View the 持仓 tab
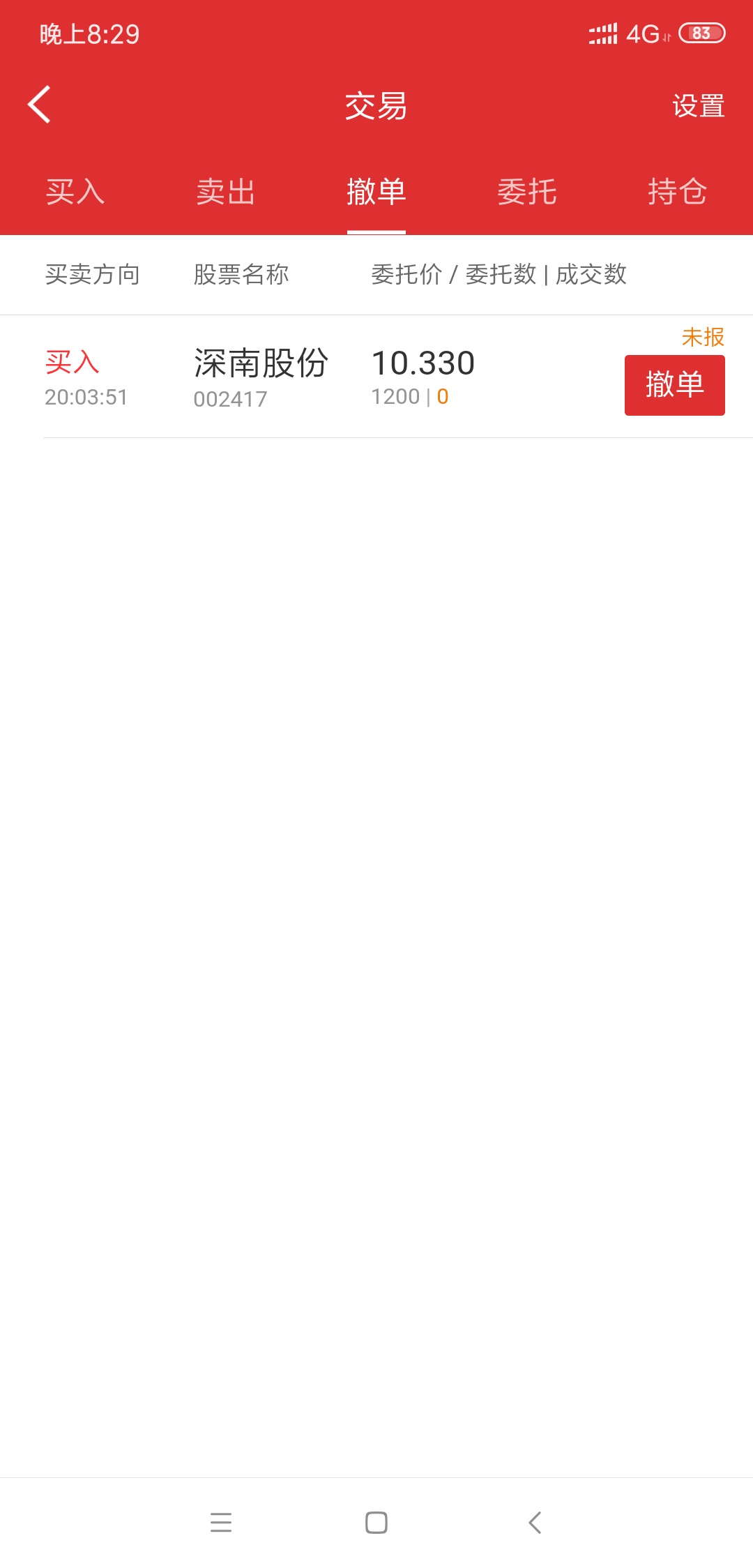 (x=678, y=191)
